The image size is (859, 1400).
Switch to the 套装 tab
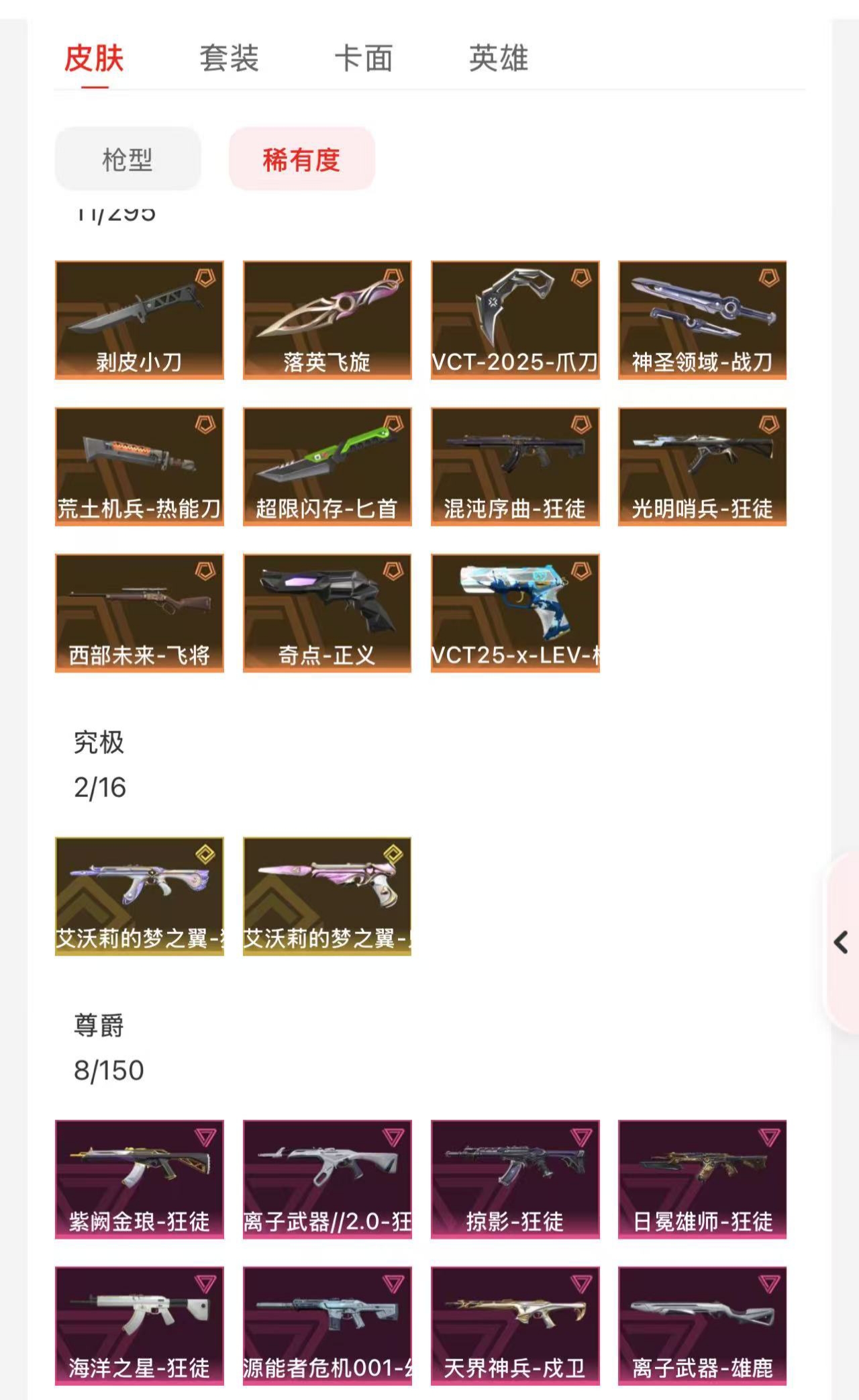[229, 58]
